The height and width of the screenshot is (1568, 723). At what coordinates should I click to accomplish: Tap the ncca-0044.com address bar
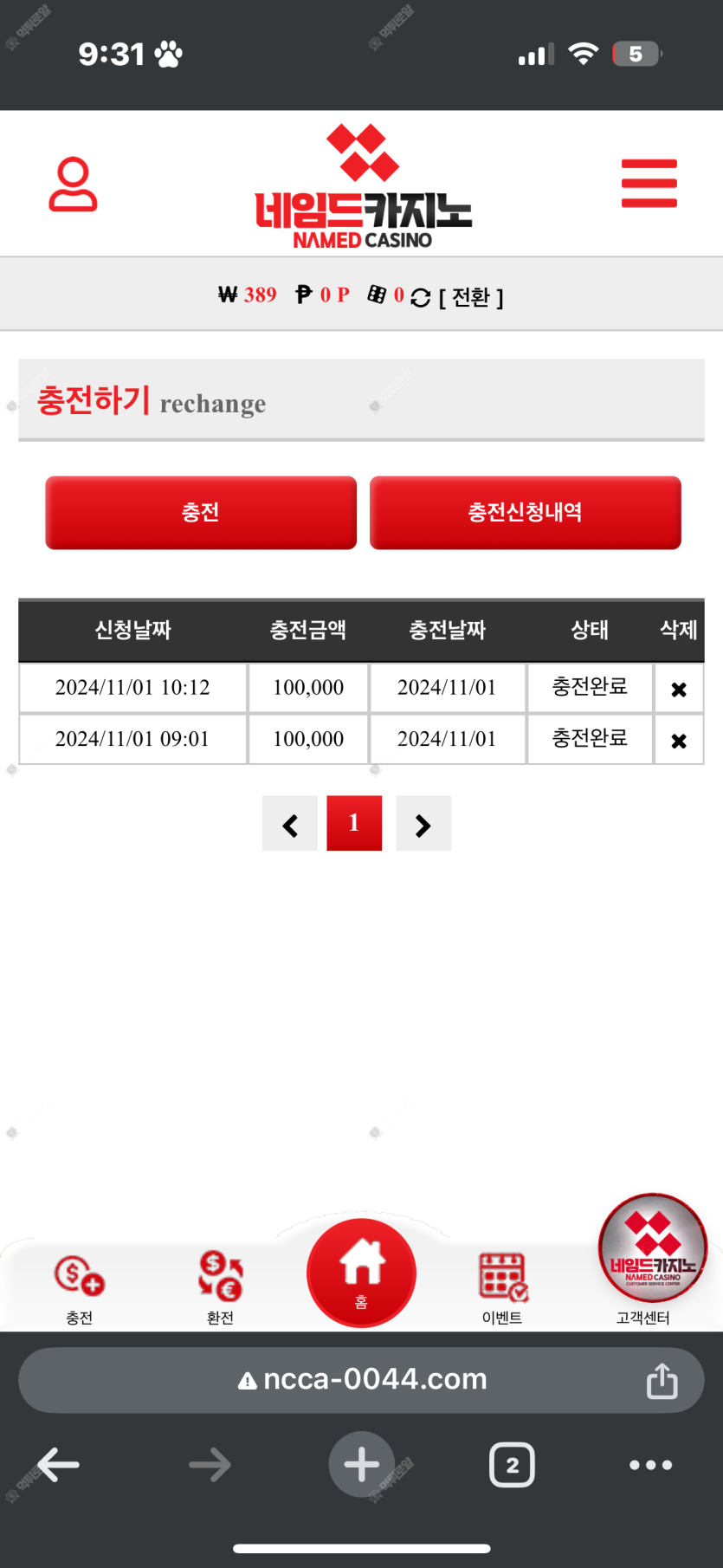(362, 1379)
